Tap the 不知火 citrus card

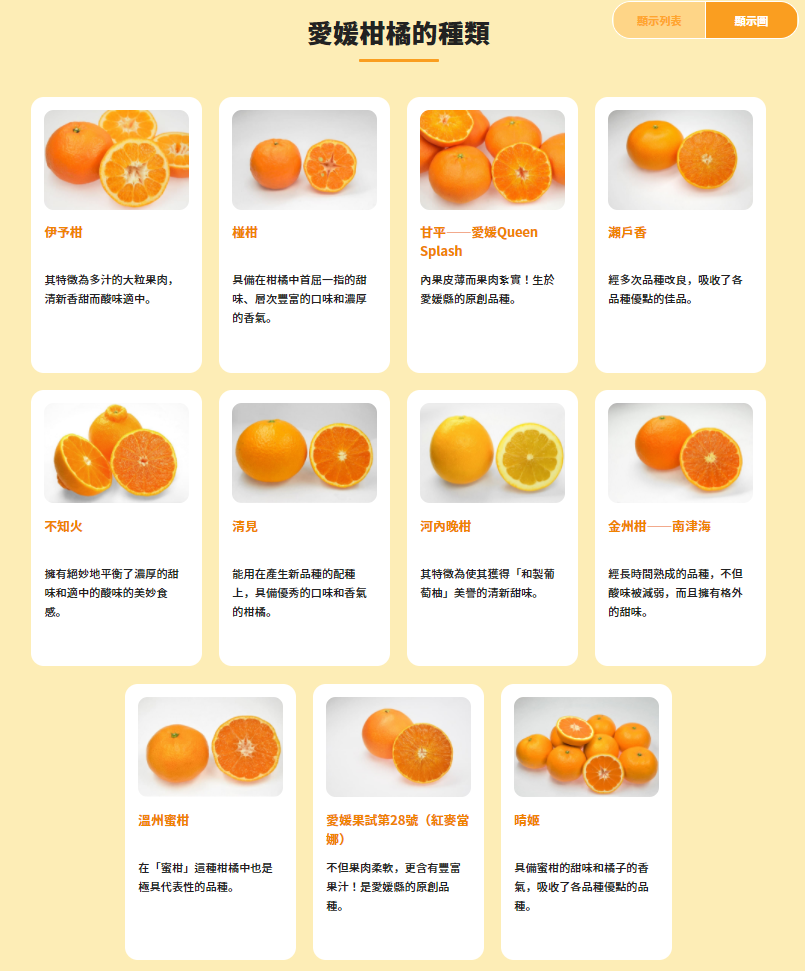pos(116,527)
